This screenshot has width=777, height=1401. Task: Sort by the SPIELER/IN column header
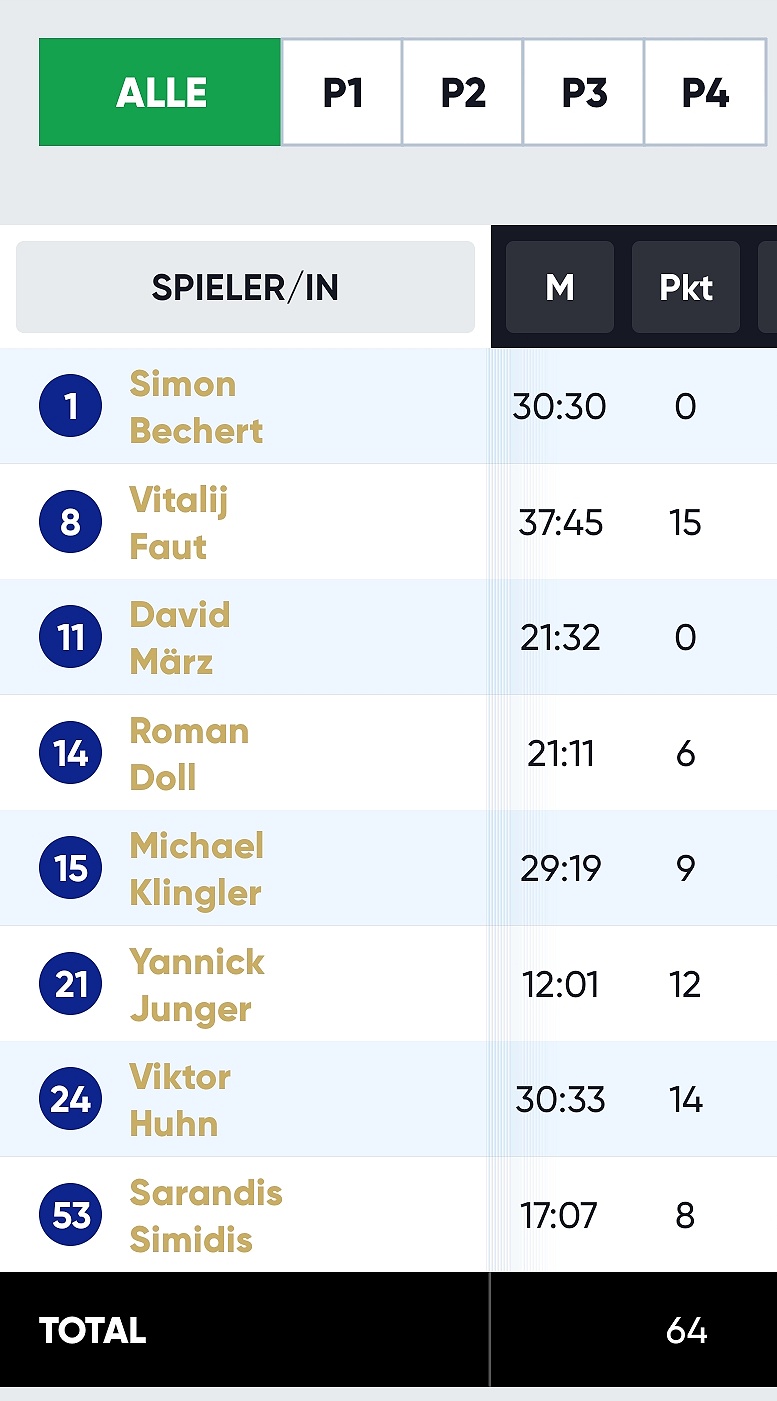(x=245, y=287)
